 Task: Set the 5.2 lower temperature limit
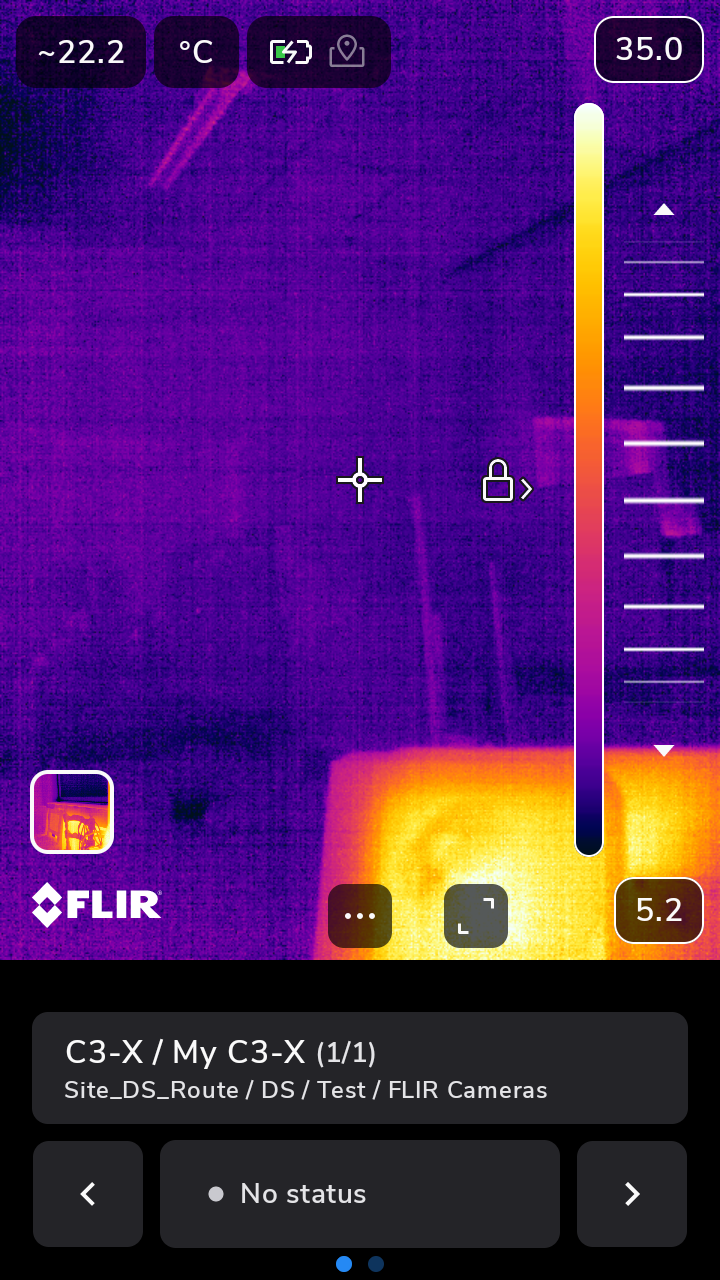659,910
